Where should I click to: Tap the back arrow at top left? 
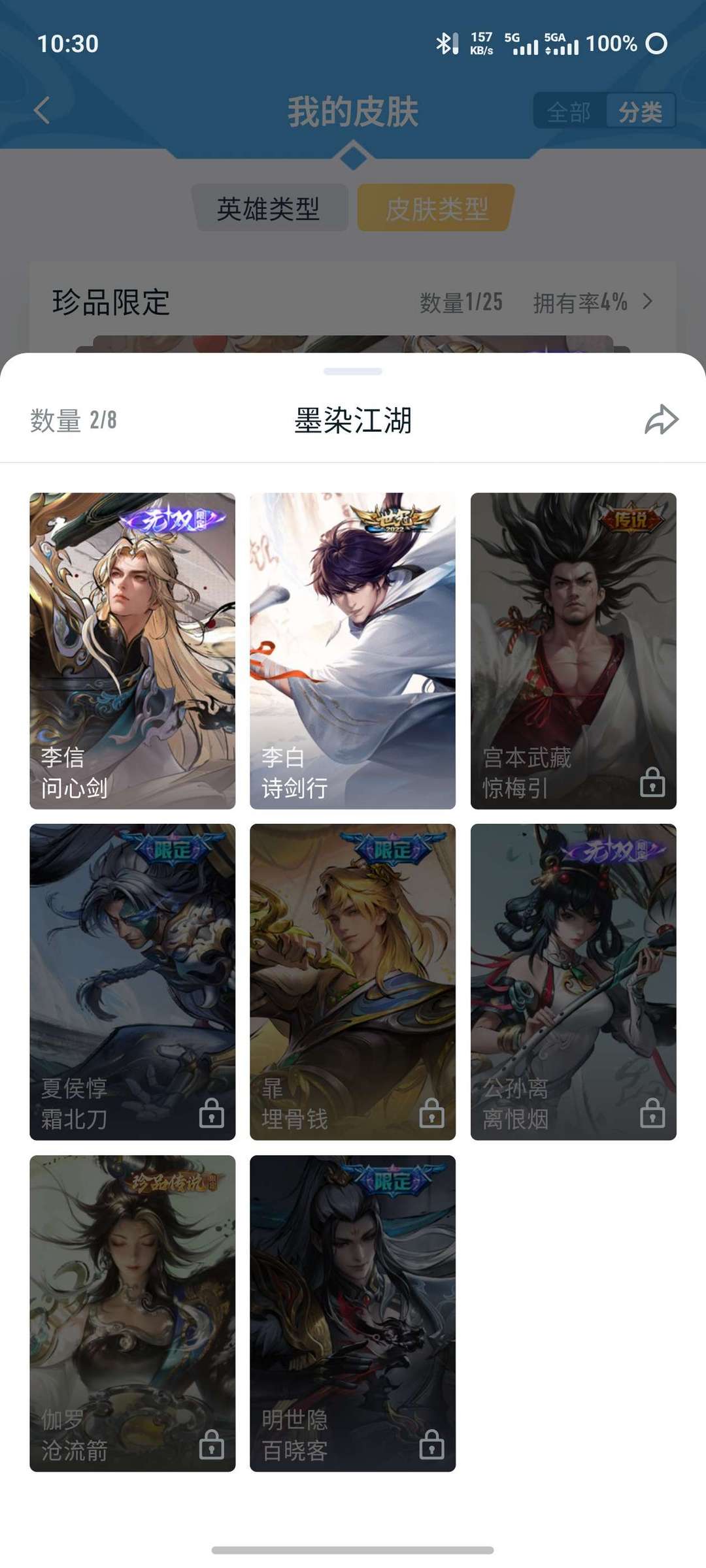(41, 110)
